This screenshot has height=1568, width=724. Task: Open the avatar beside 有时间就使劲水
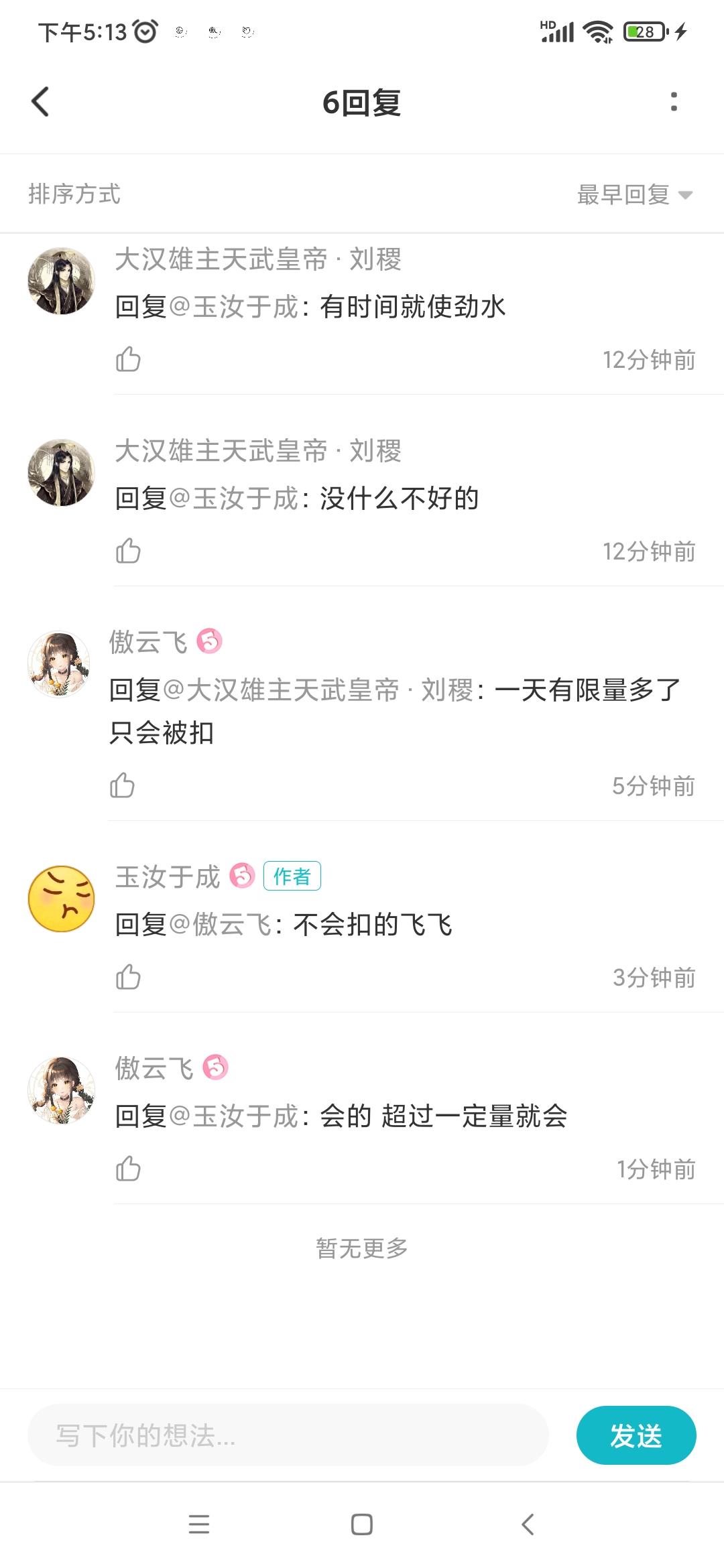(62, 281)
